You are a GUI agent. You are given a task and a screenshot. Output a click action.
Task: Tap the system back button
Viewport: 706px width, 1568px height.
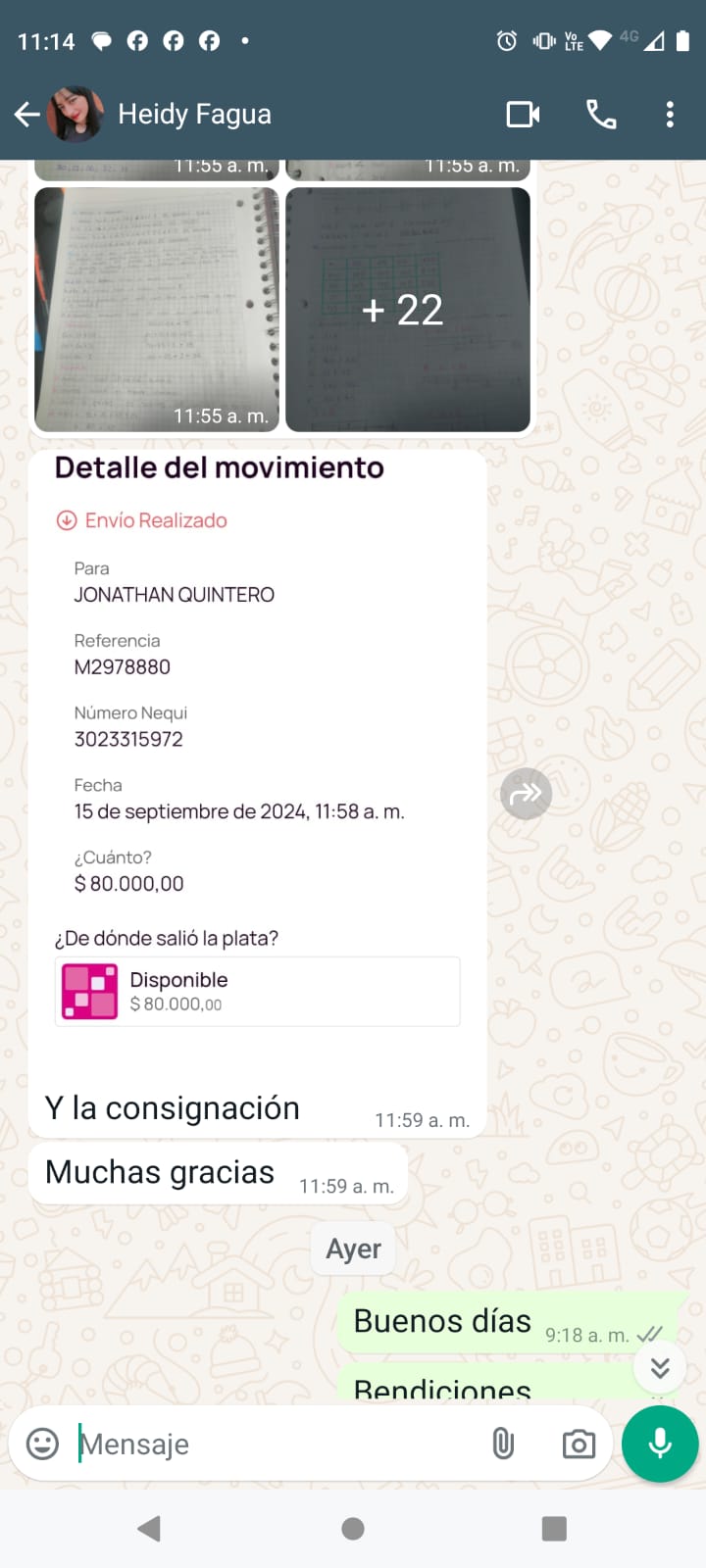click(149, 1528)
